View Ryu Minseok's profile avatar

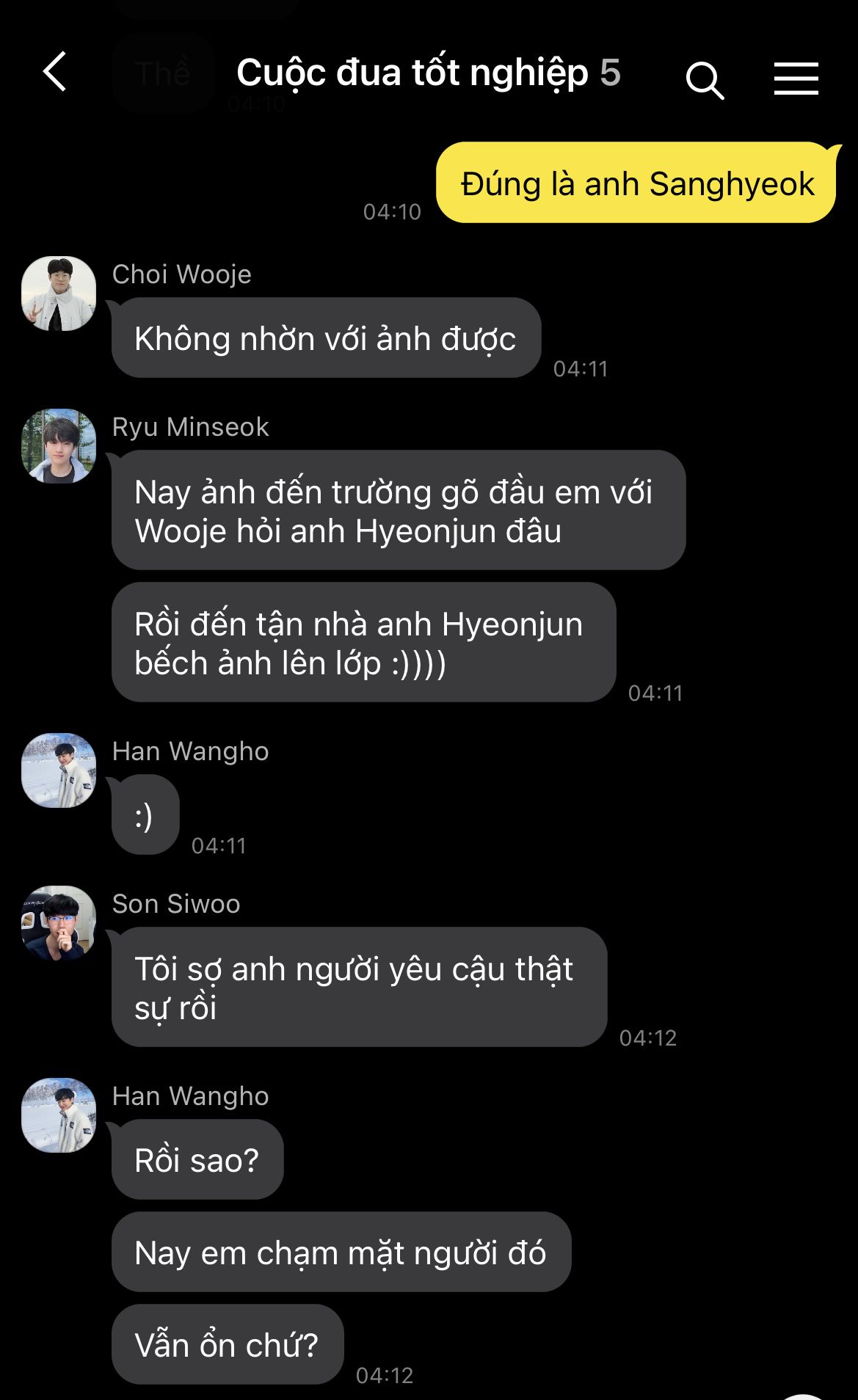[59, 446]
